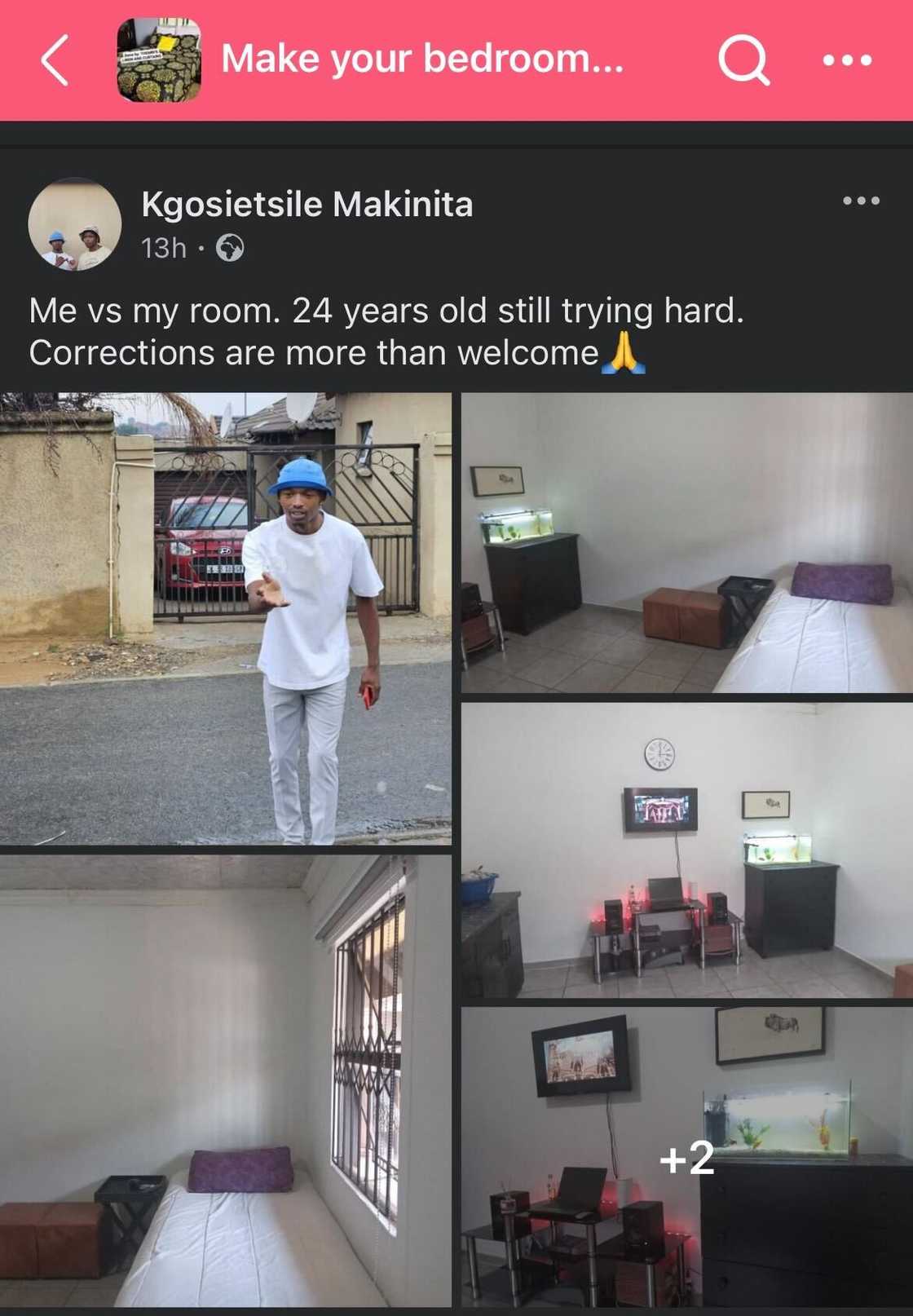Screen dimensions: 913x1316
Task: Open room photo showing bed and fish tank
Action: point(686,543)
